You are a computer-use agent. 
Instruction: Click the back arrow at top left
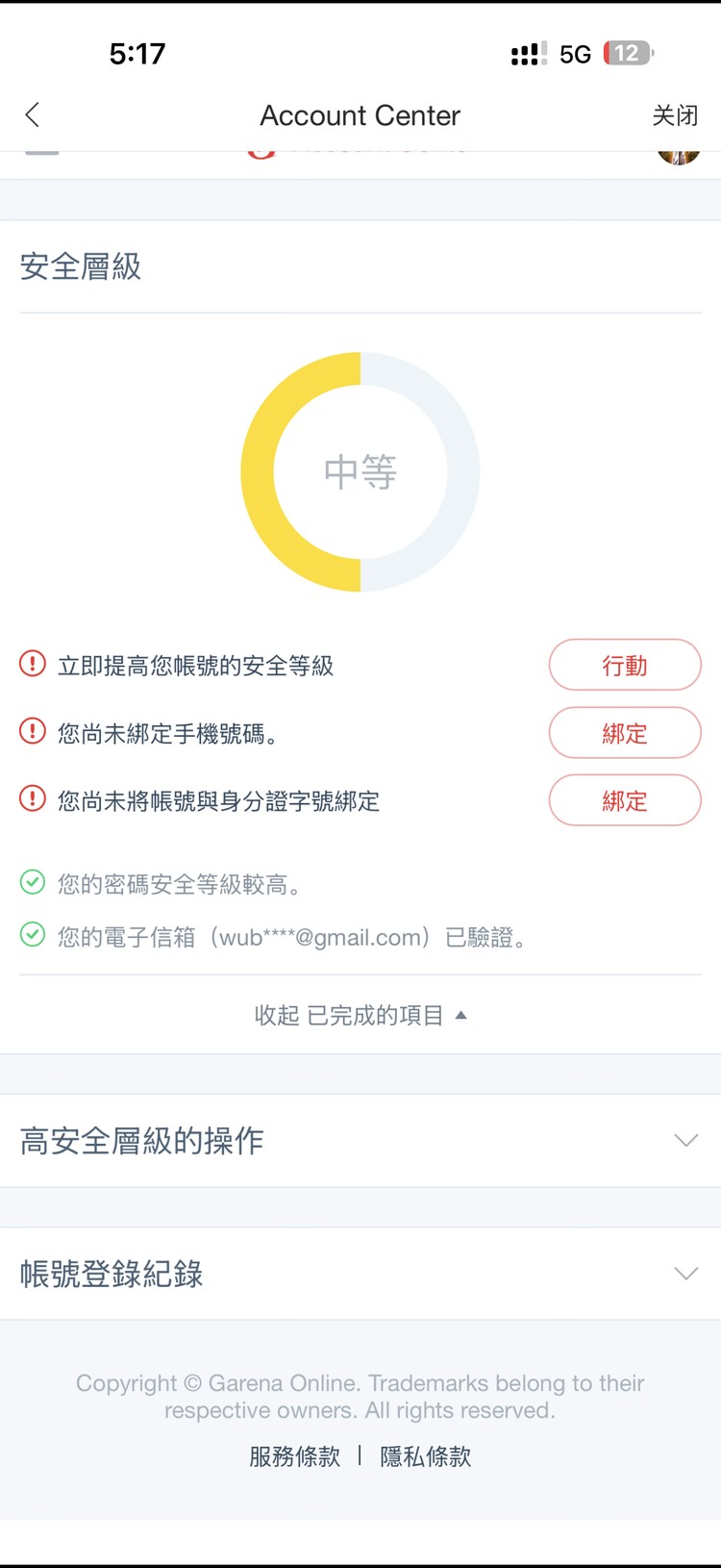33,114
